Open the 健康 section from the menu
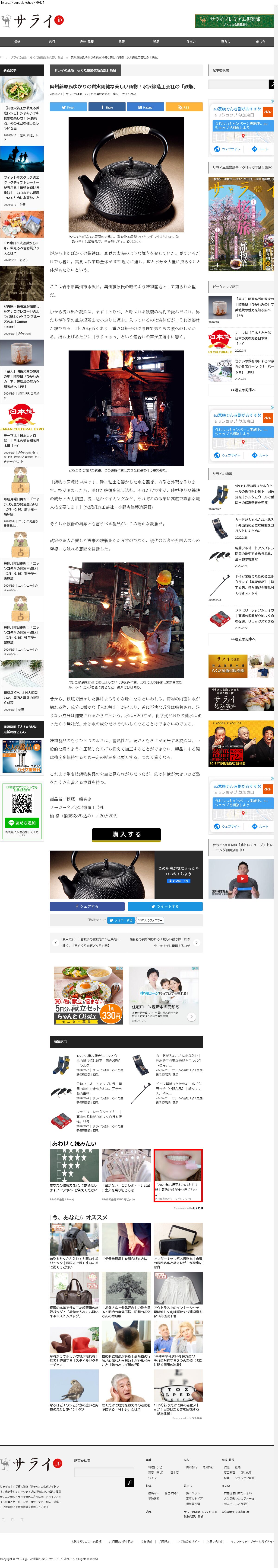The height and width of the screenshot is (1568, 278). [122, 41]
